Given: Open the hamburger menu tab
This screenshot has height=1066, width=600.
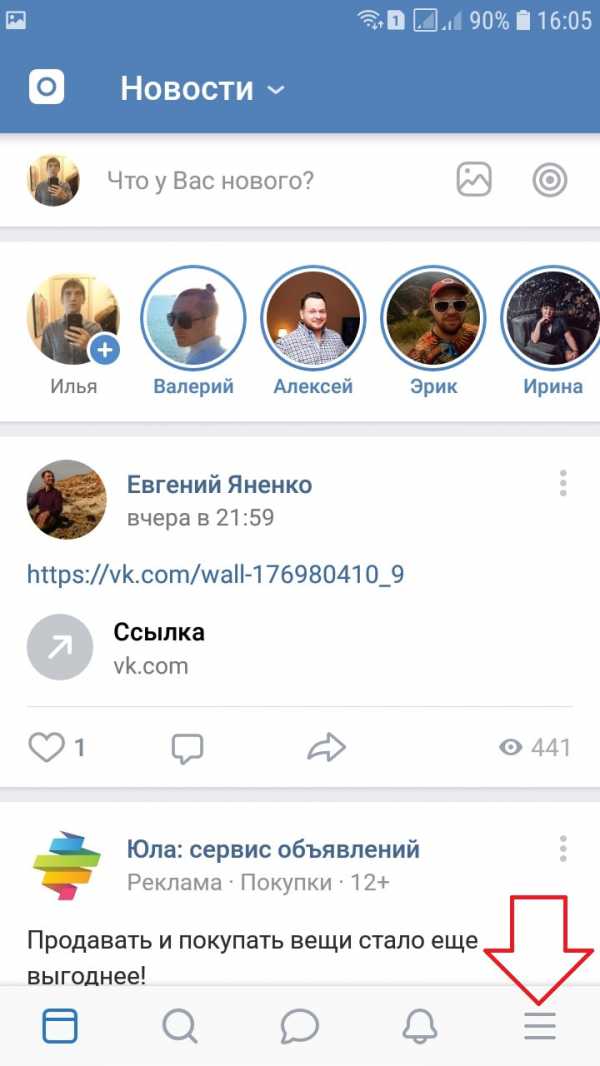Looking at the screenshot, I should 540,1026.
